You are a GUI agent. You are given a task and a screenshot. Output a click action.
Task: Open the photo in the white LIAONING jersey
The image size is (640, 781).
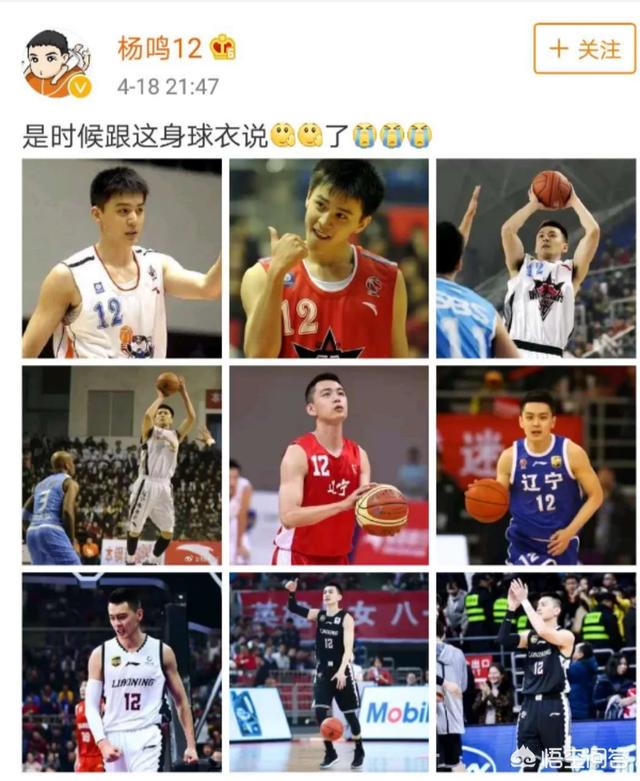(121, 671)
